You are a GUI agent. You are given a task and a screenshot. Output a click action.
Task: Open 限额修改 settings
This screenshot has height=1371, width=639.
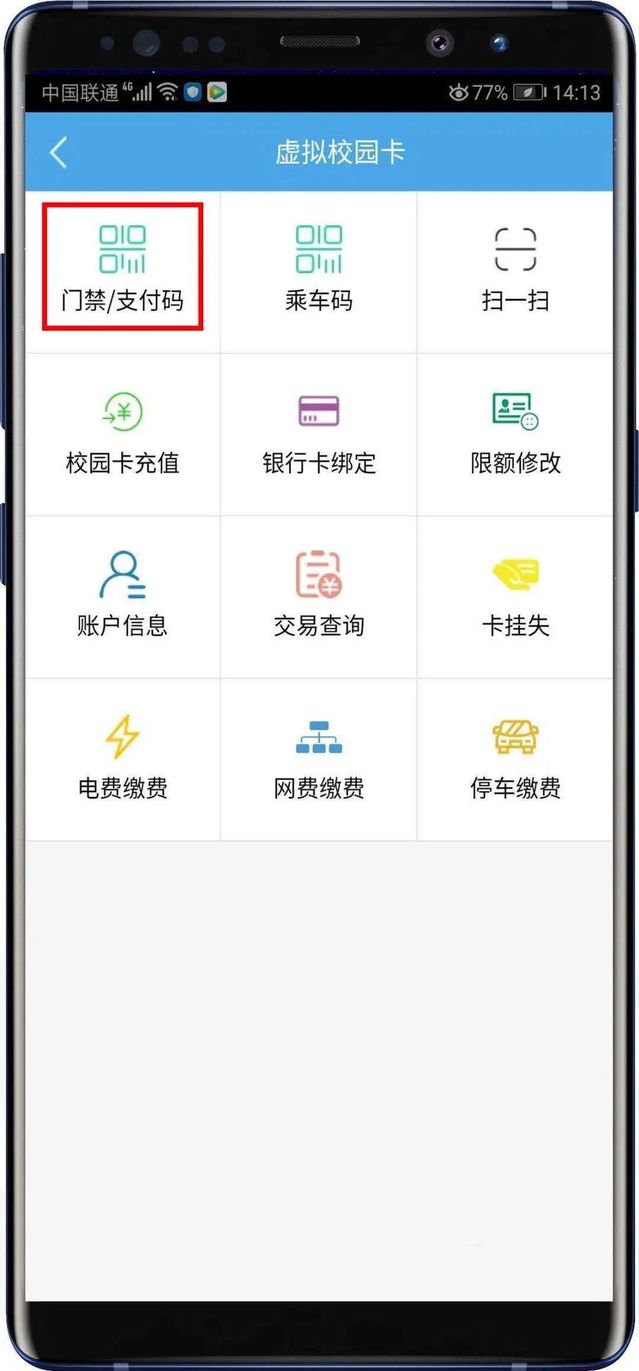pos(515,433)
